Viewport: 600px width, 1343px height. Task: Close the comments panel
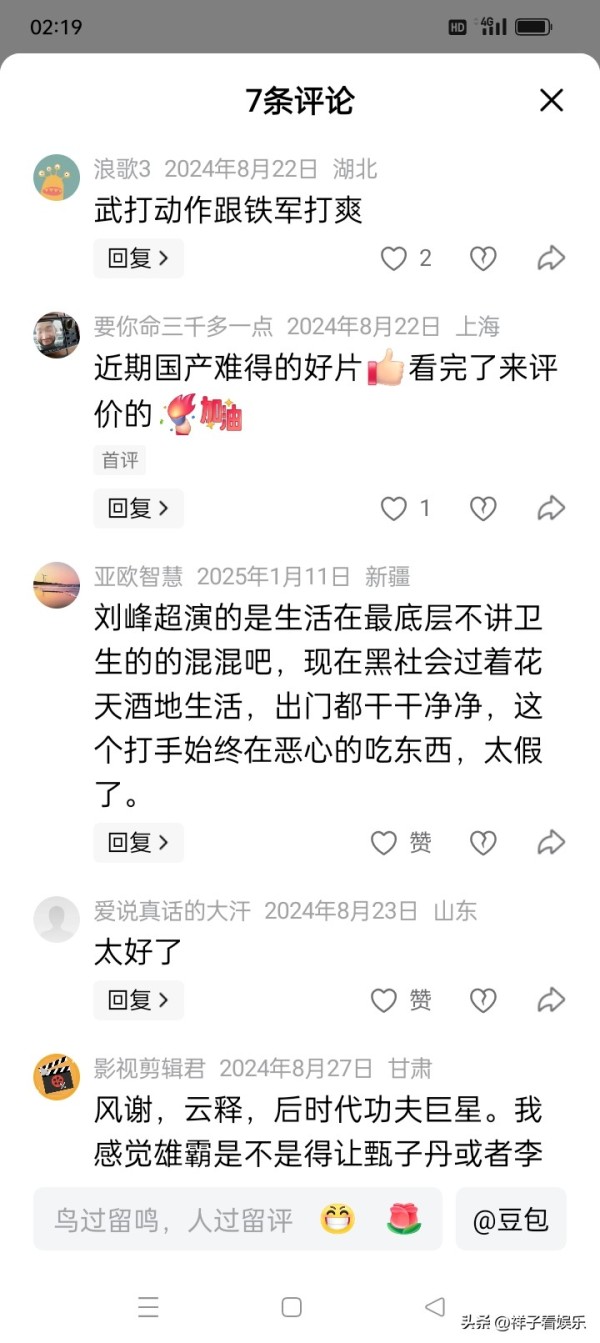[x=551, y=100]
